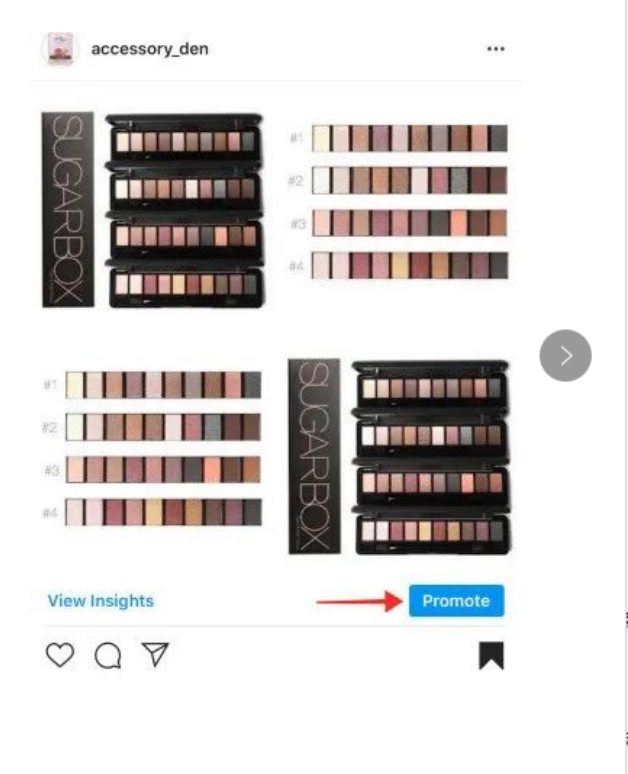
Task: Tap the accessory_den profile avatar
Action: click(58, 49)
